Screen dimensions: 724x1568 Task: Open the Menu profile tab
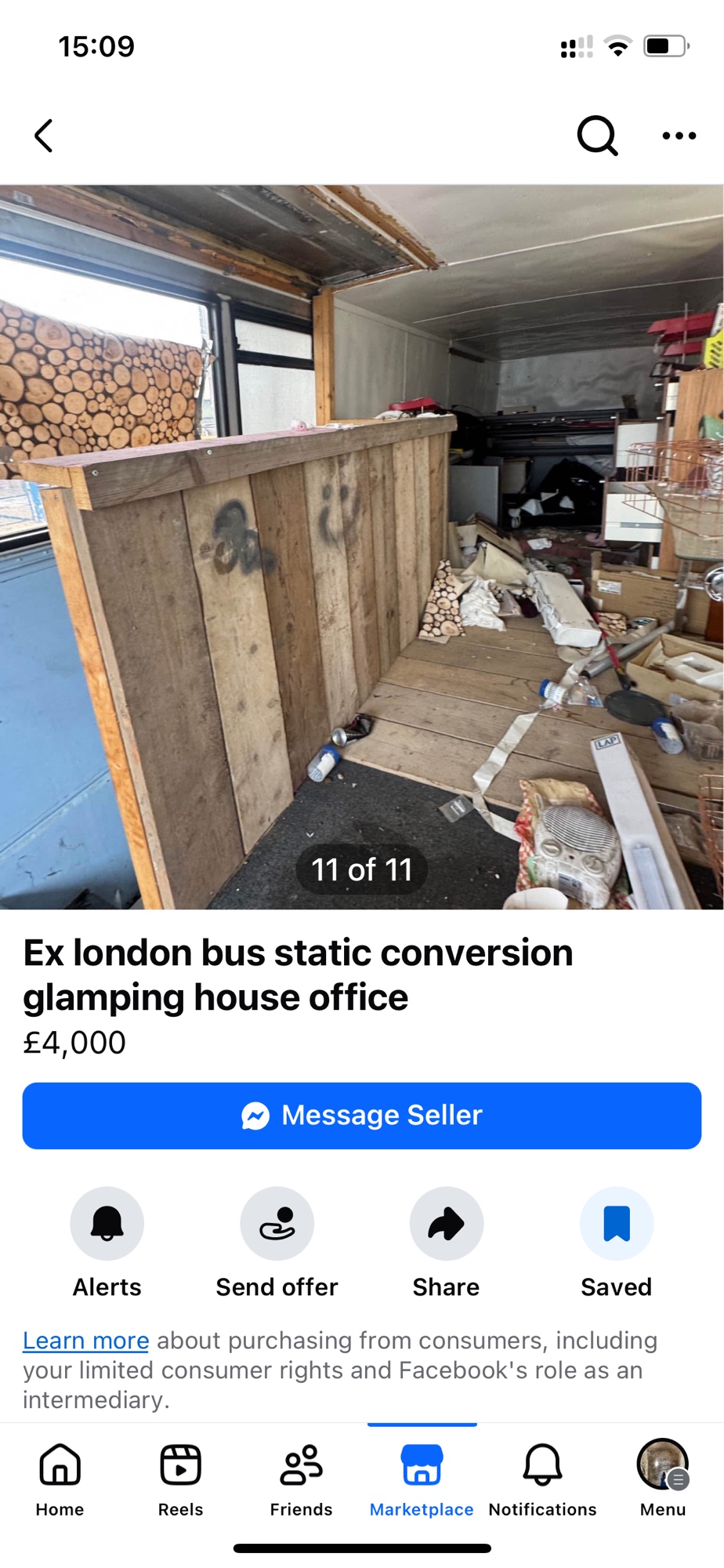[x=663, y=1479]
